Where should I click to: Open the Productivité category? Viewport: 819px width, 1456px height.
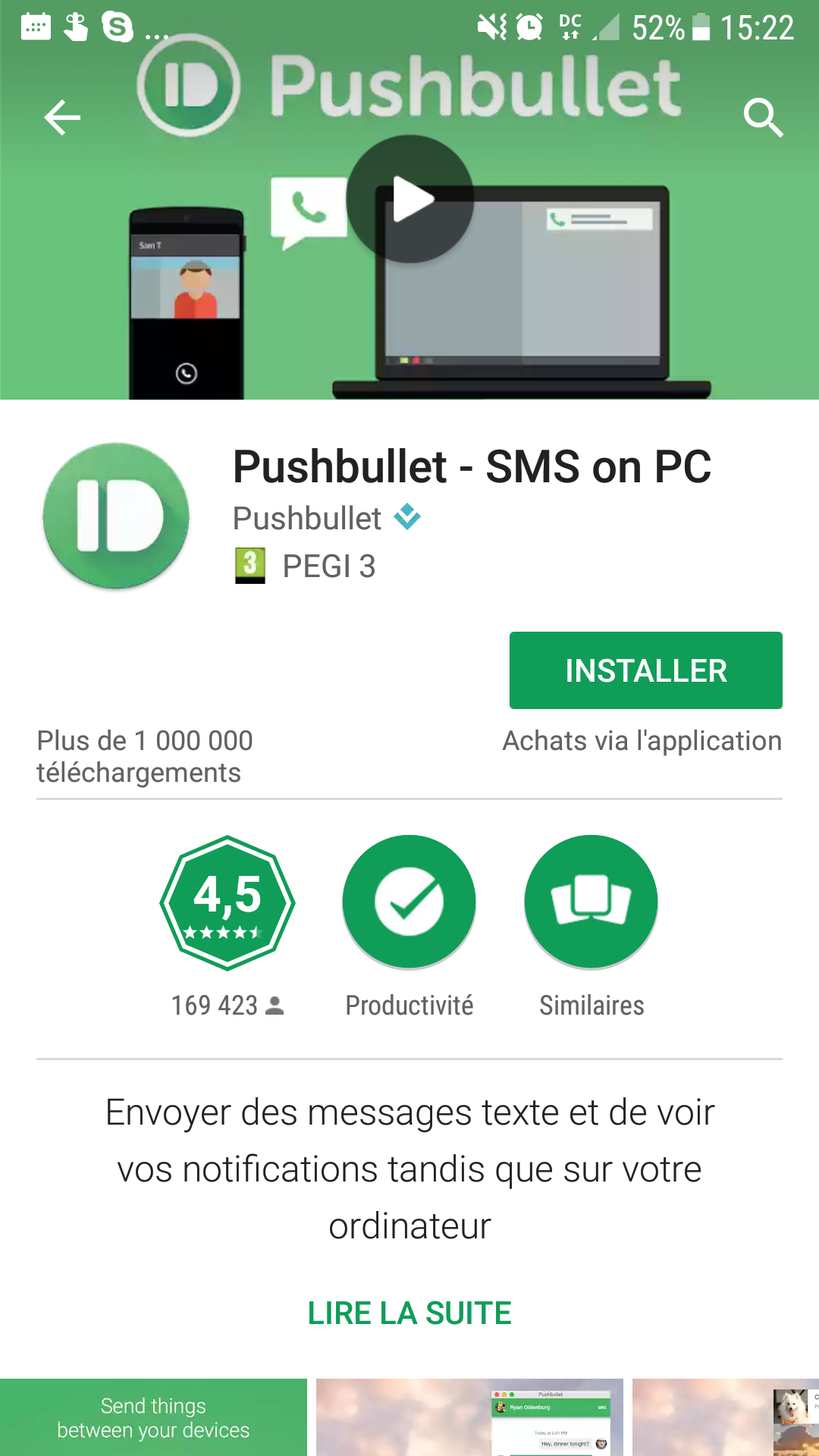[409, 902]
